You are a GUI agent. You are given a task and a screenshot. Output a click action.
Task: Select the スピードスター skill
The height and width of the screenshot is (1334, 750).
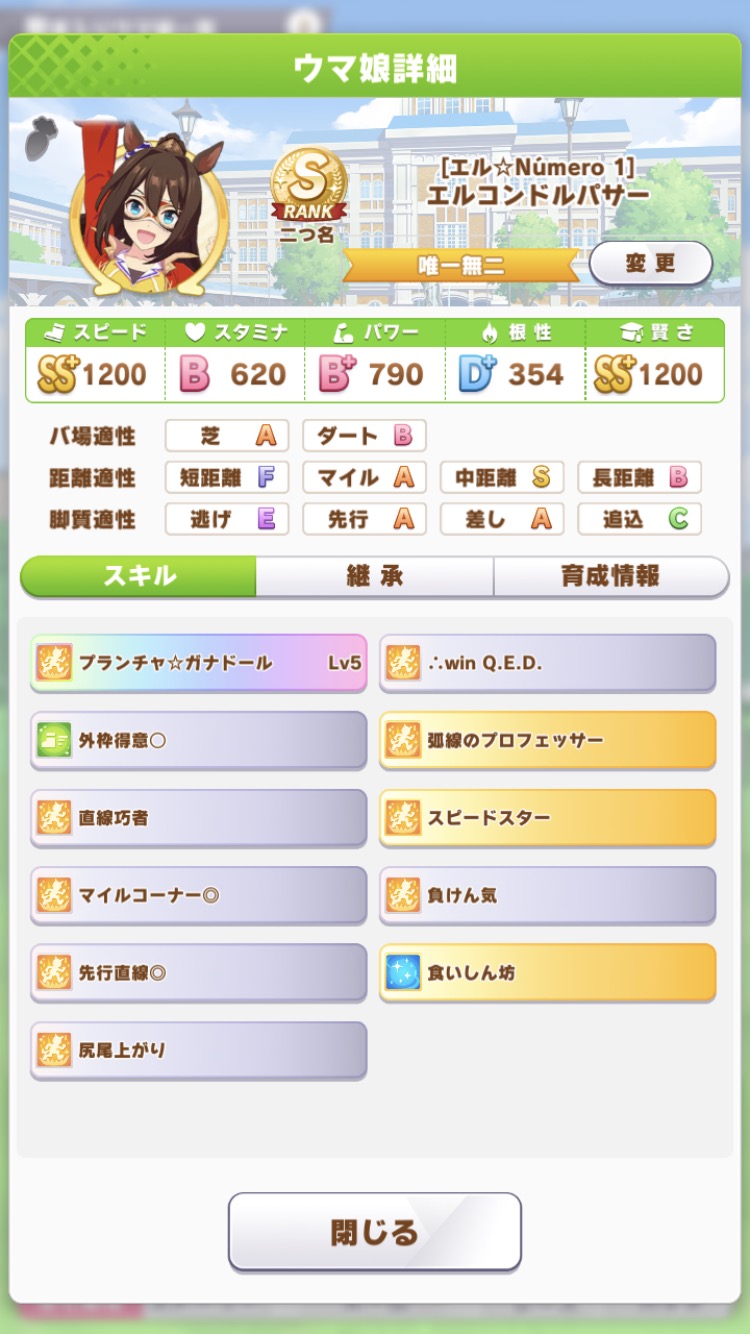(547, 817)
